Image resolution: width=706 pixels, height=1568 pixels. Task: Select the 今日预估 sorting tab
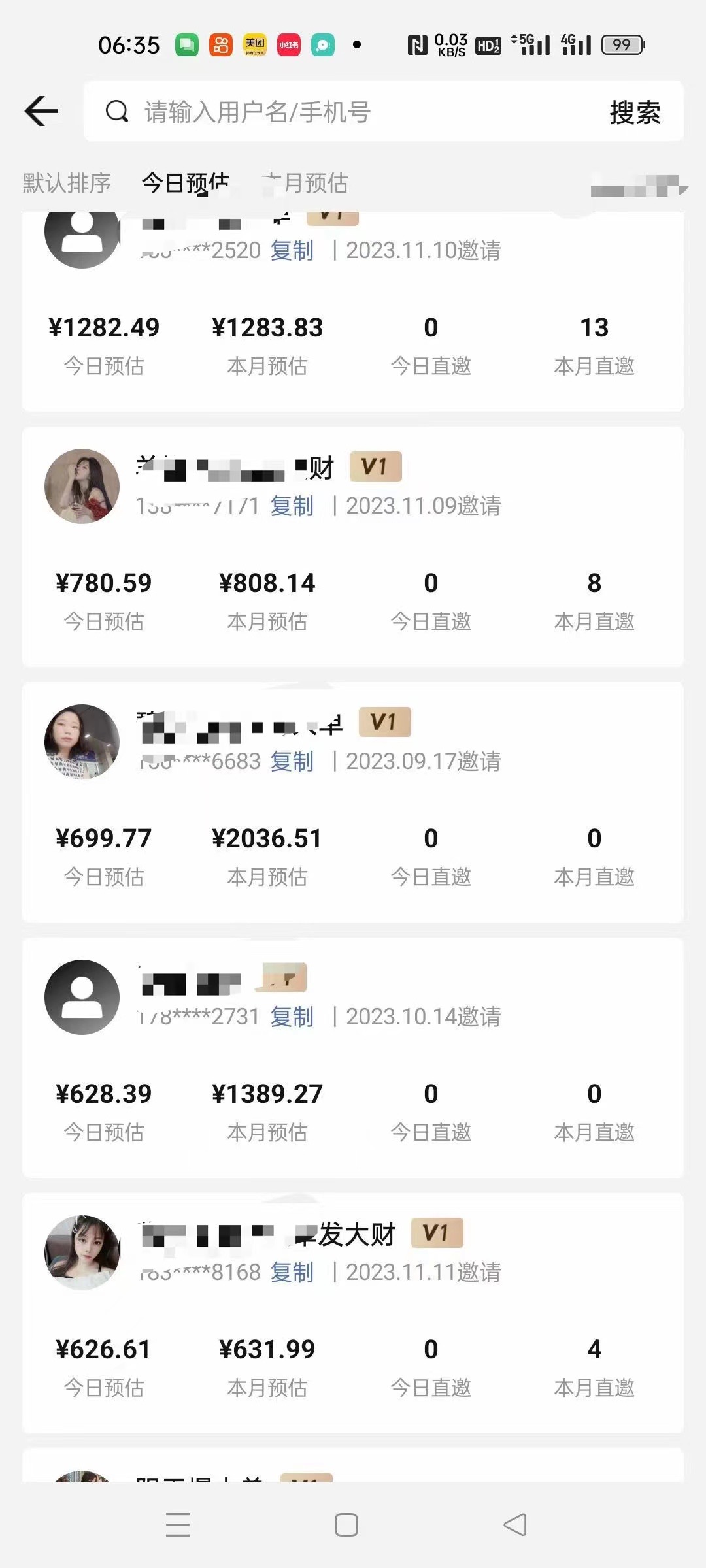click(186, 183)
